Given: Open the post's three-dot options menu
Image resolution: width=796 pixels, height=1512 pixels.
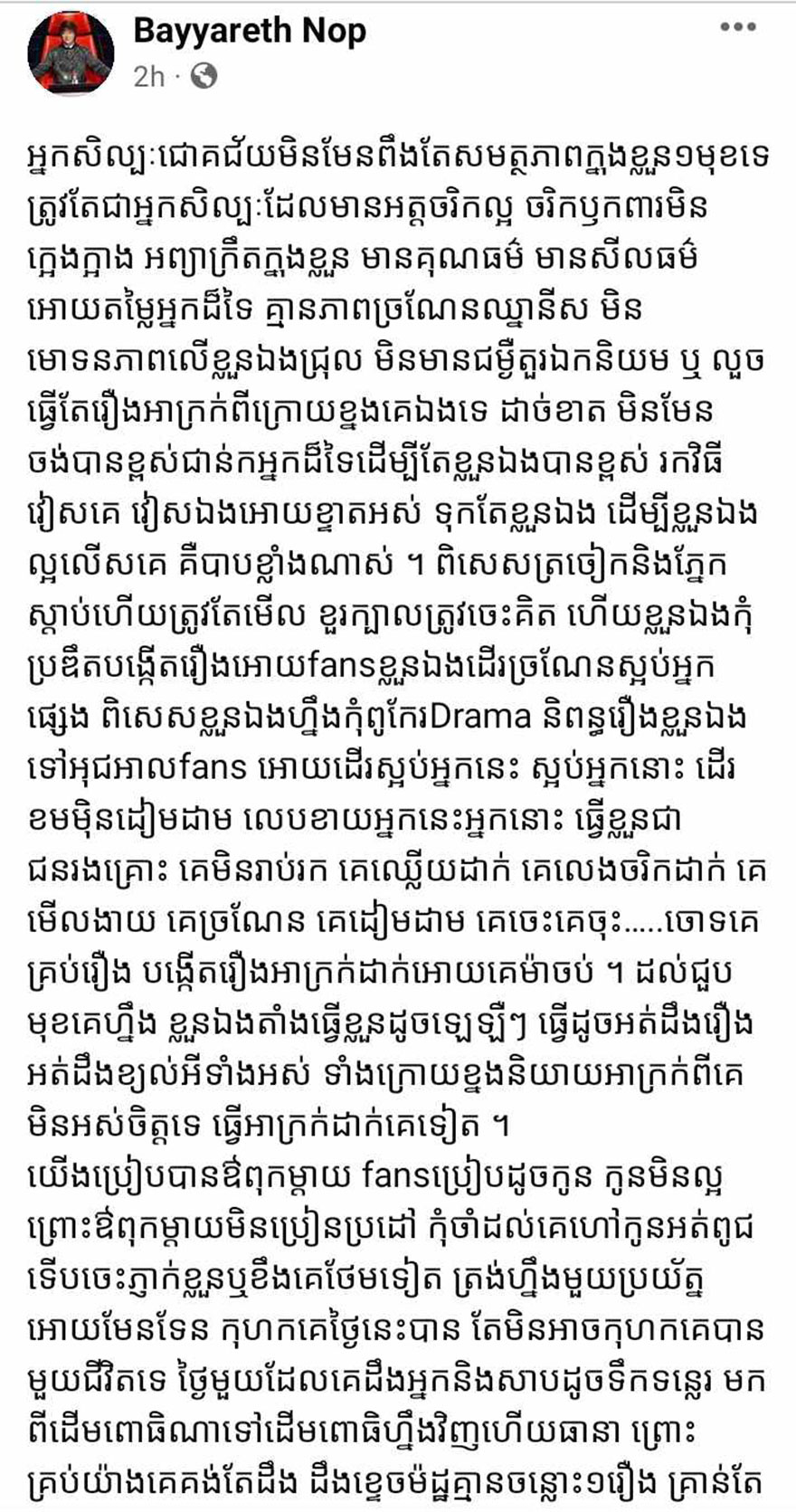Looking at the screenshot, I should 737,28.
